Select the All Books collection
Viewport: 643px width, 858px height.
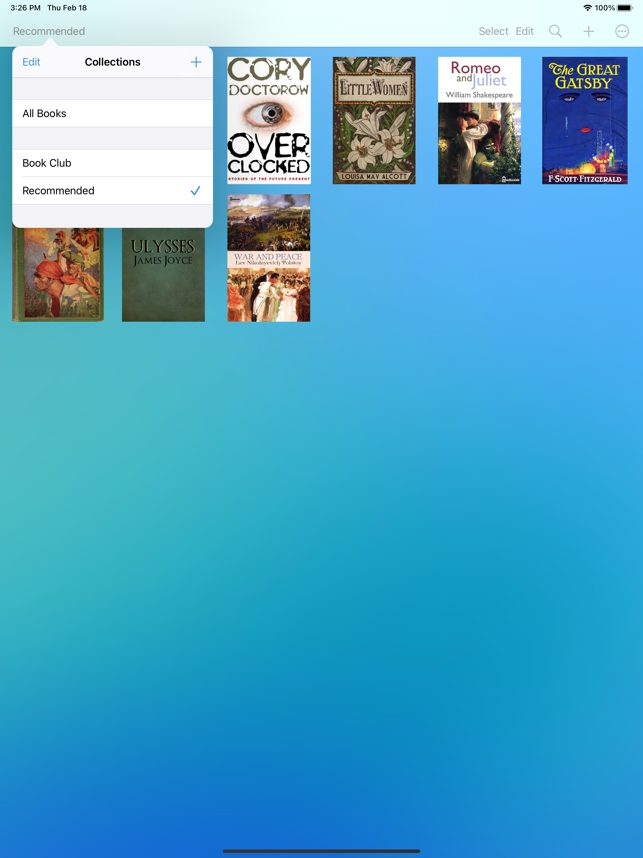(112, 114)
